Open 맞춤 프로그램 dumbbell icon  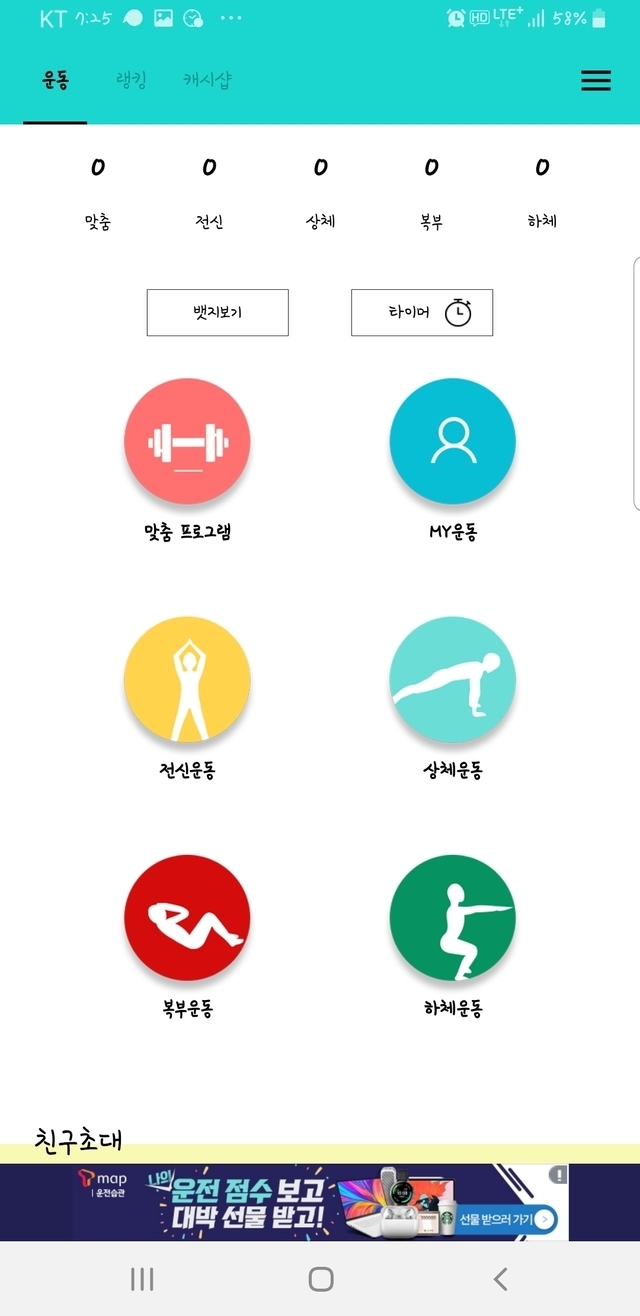coord(187,441)
